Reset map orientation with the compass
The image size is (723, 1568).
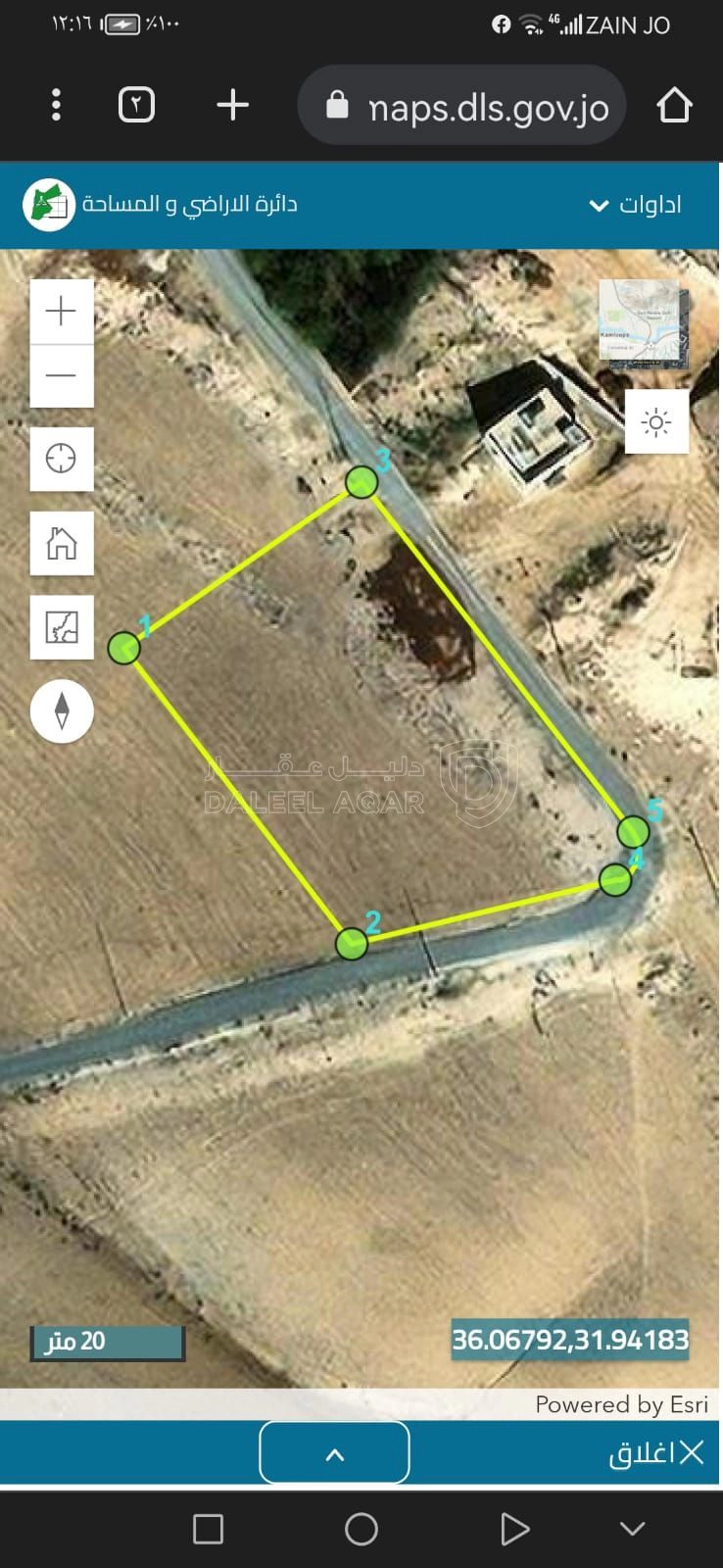pos(62,710)
